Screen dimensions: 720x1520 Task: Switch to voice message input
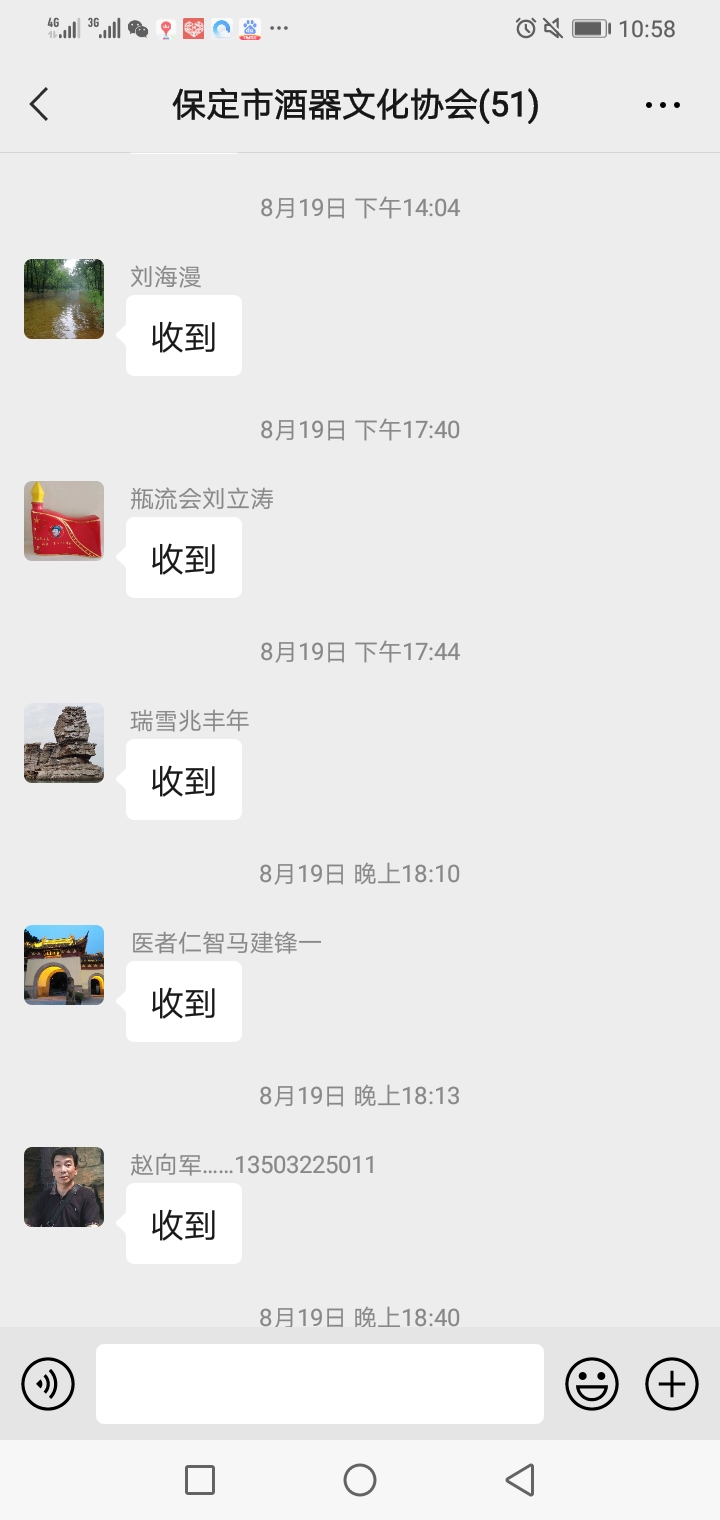pyautogui.click(x=48, y=1384)
